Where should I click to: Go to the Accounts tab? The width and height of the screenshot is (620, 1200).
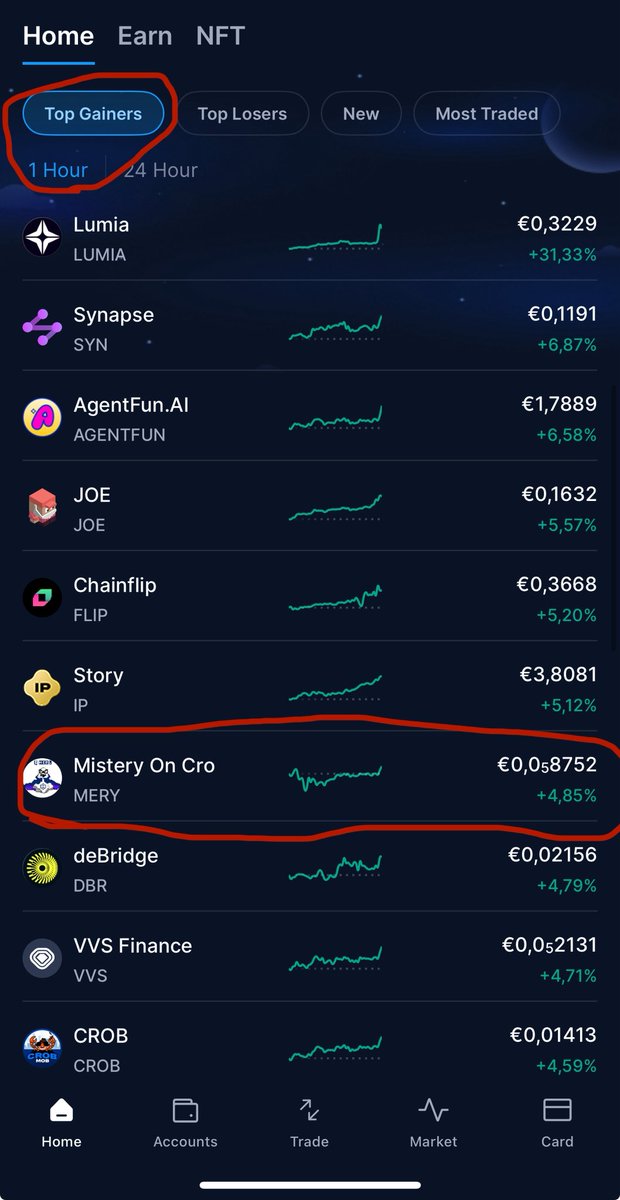coord(185,1122)
